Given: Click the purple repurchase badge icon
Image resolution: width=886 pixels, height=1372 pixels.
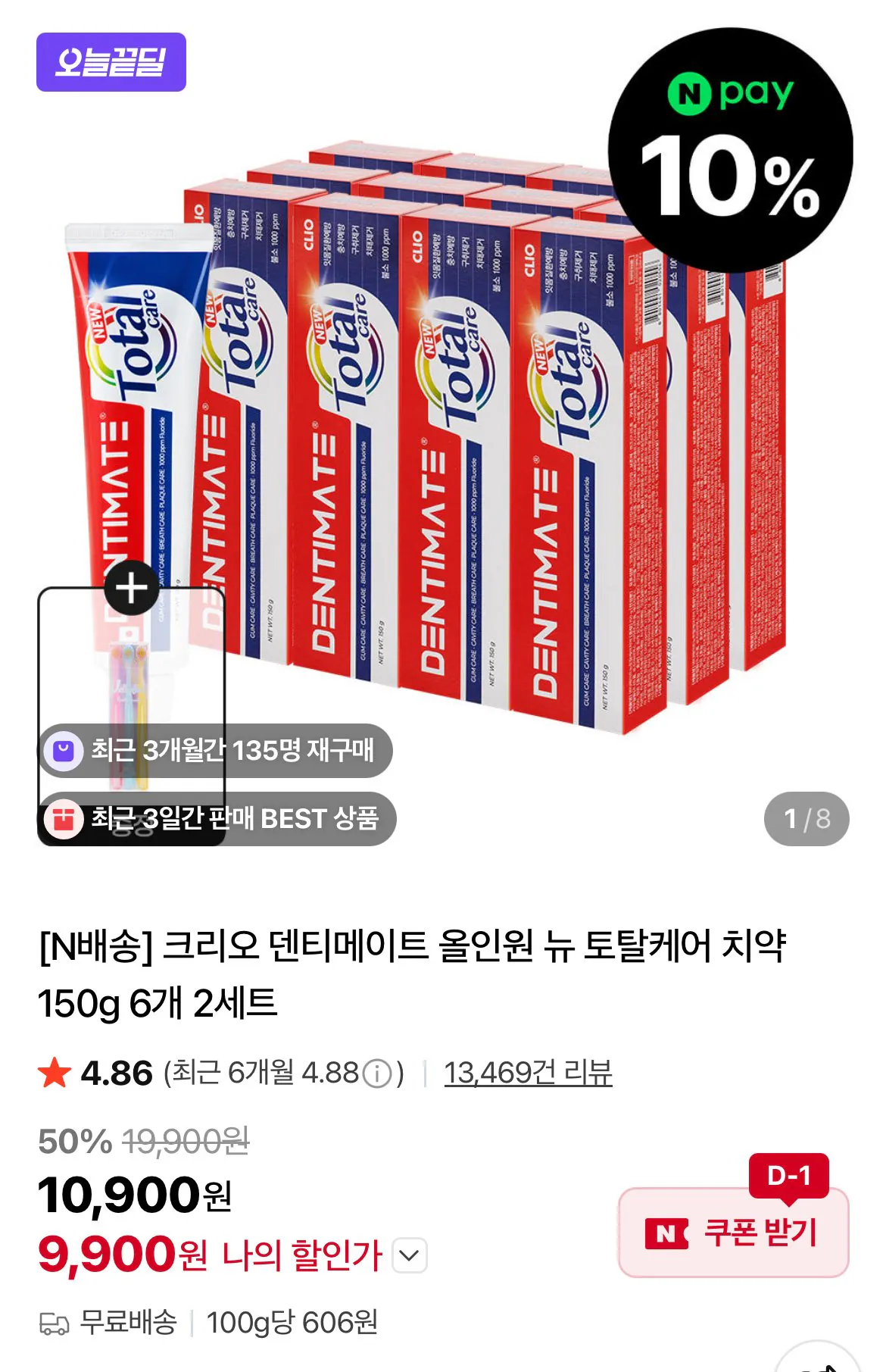Looking at the screenshot, I should tap(62, 752).
